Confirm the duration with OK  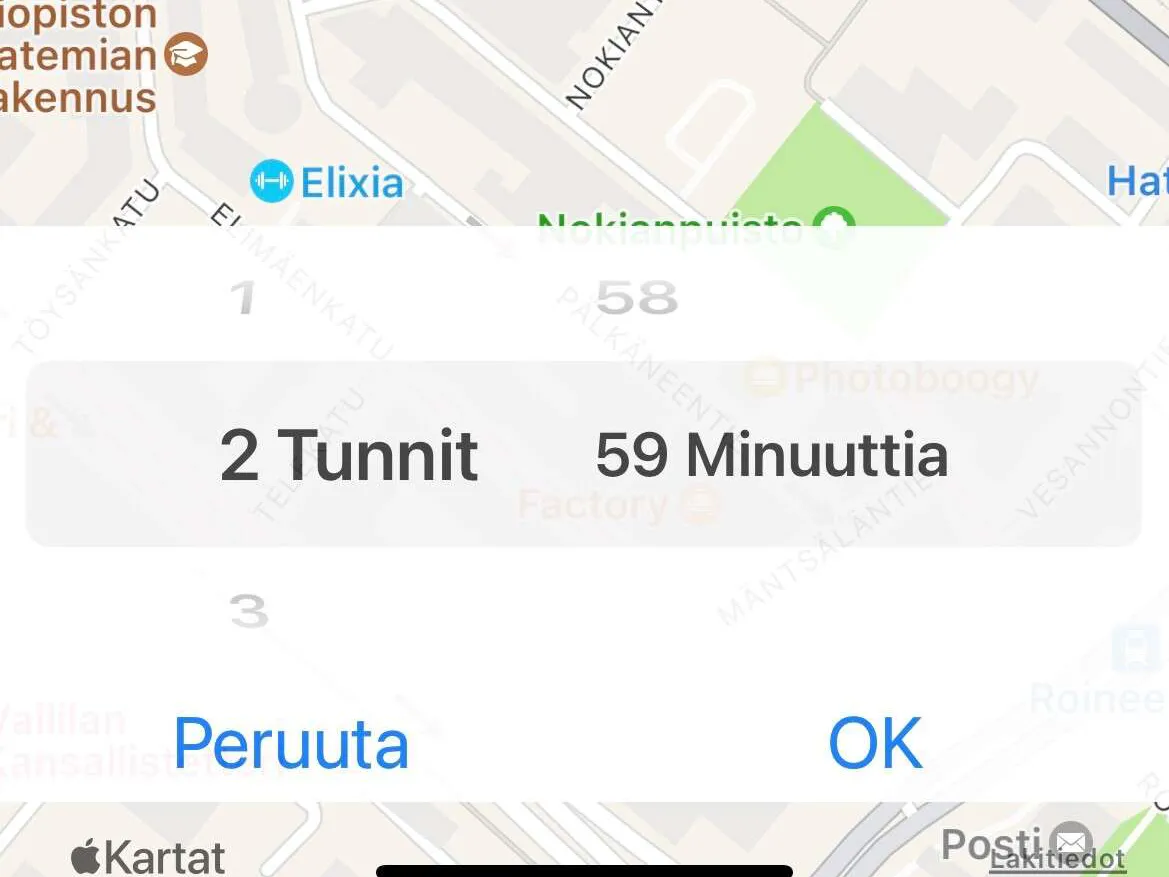[875, 744]
